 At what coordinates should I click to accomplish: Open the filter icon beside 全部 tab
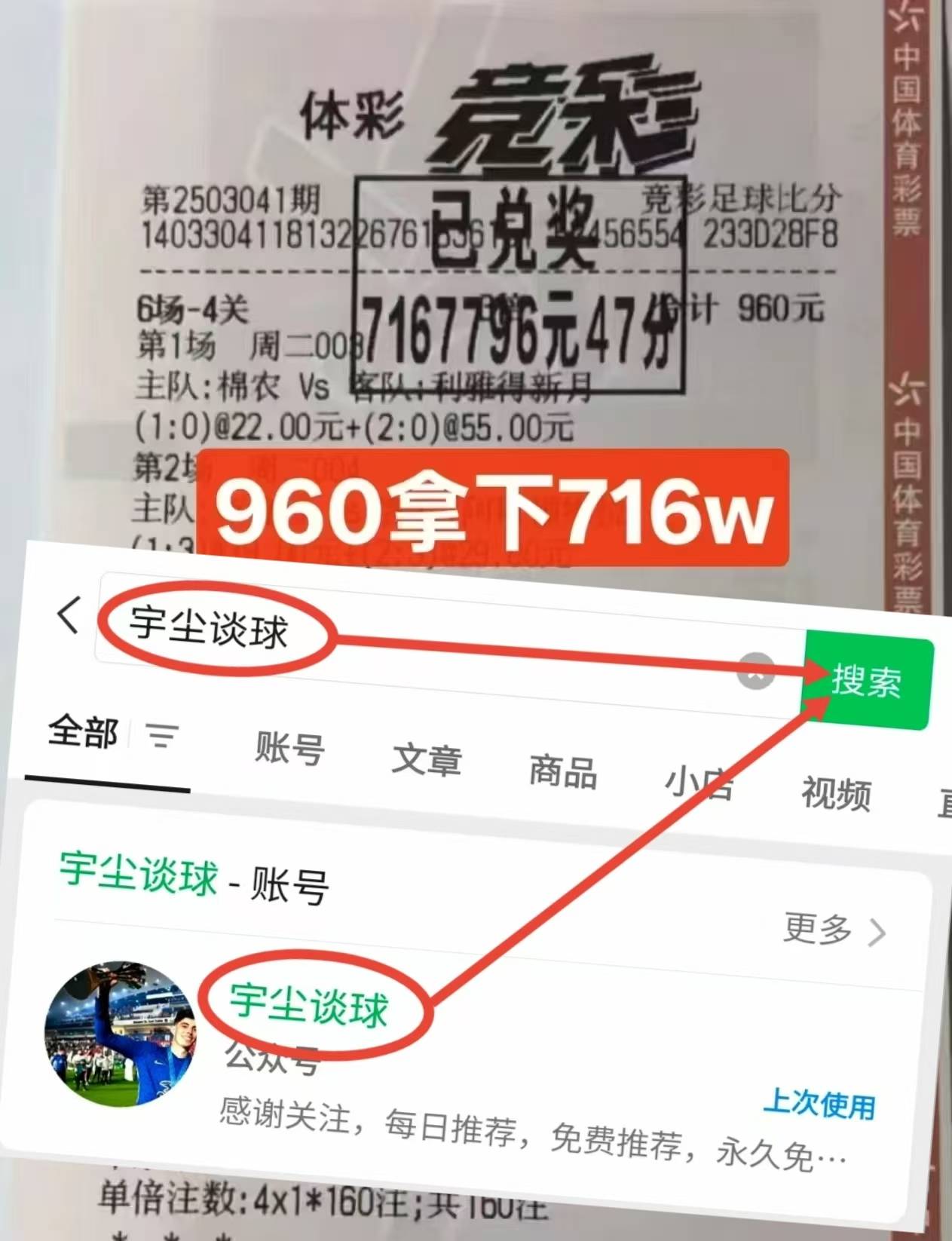163,737
